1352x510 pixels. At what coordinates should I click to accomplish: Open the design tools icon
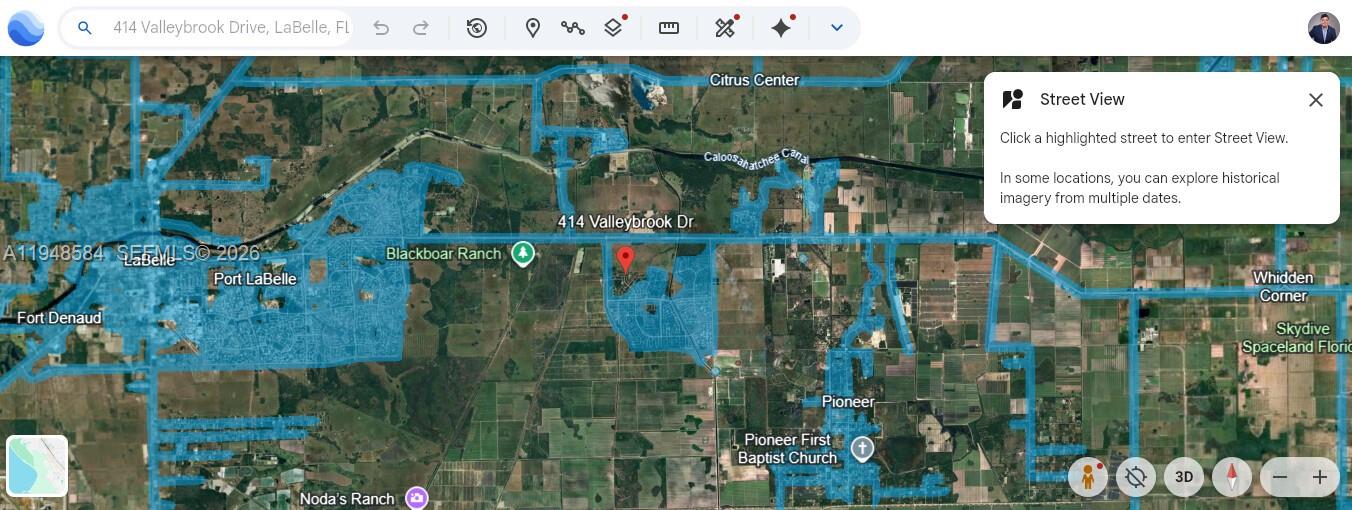tap(725, 28)
